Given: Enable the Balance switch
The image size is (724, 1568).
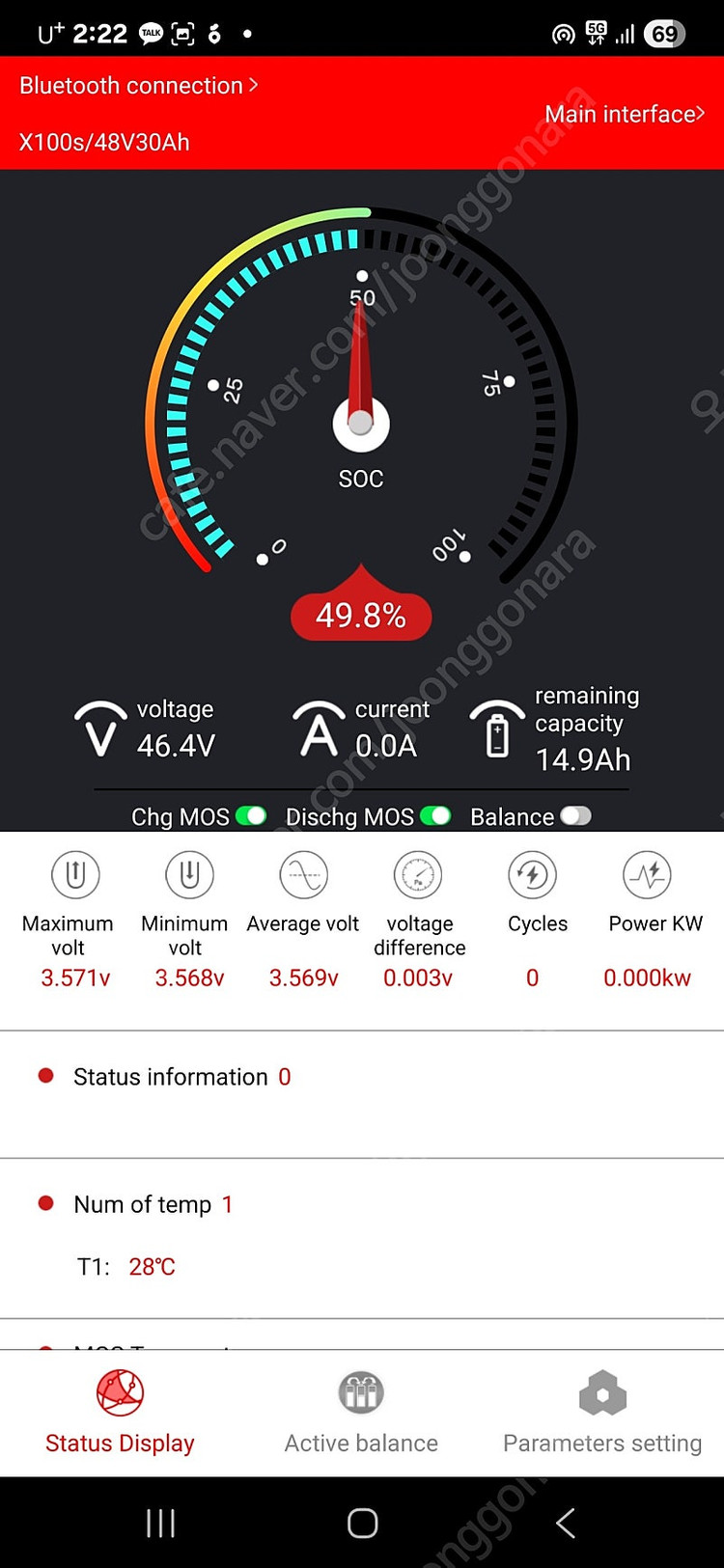Looking at the screenshot, I should click(x=575, y=816).
